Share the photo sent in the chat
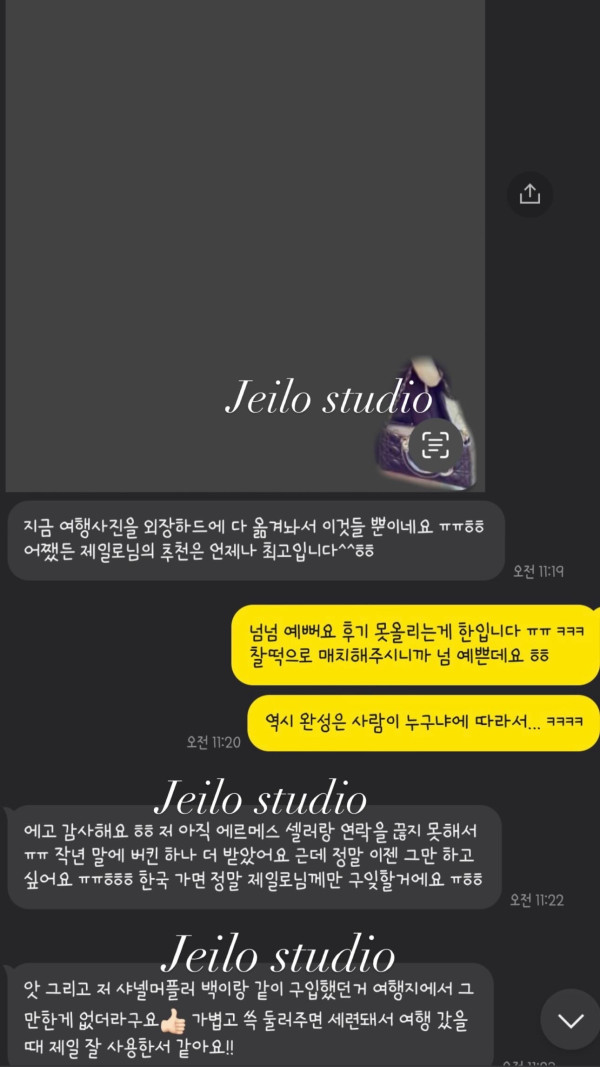This screenshot has height=1067, width=600. [529, 195]
